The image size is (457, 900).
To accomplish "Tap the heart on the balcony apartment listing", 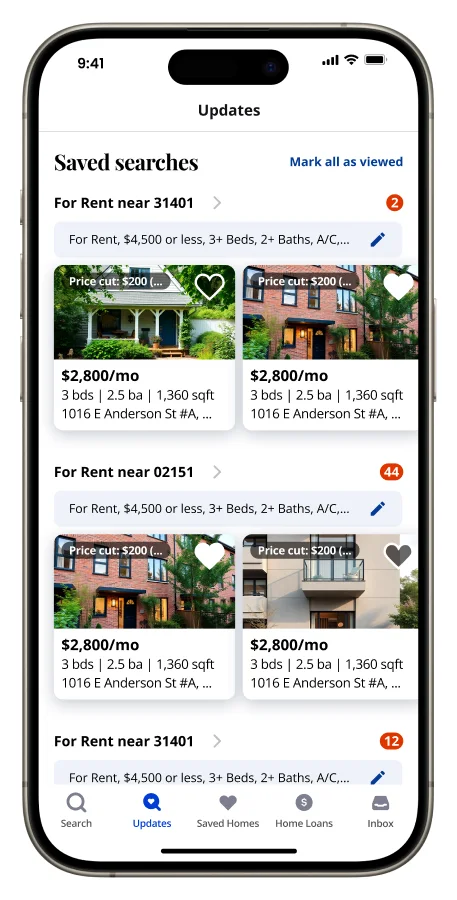I will pyautogui.click(x=398, y=555).
